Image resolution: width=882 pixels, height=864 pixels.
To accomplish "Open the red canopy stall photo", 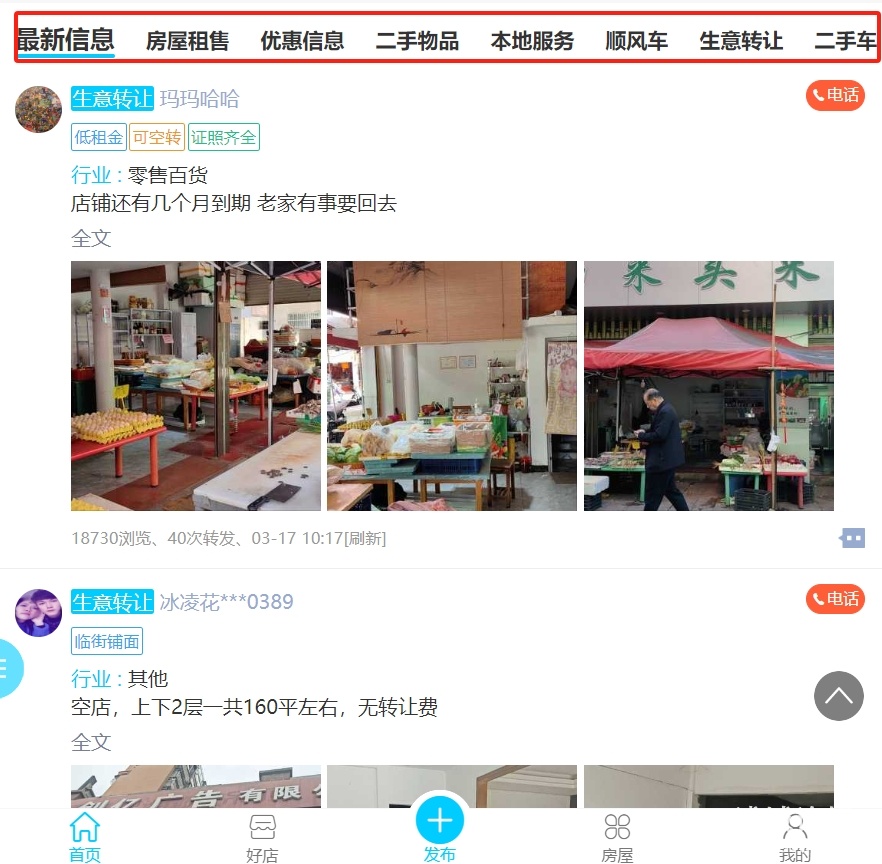I will pos(708,386).
